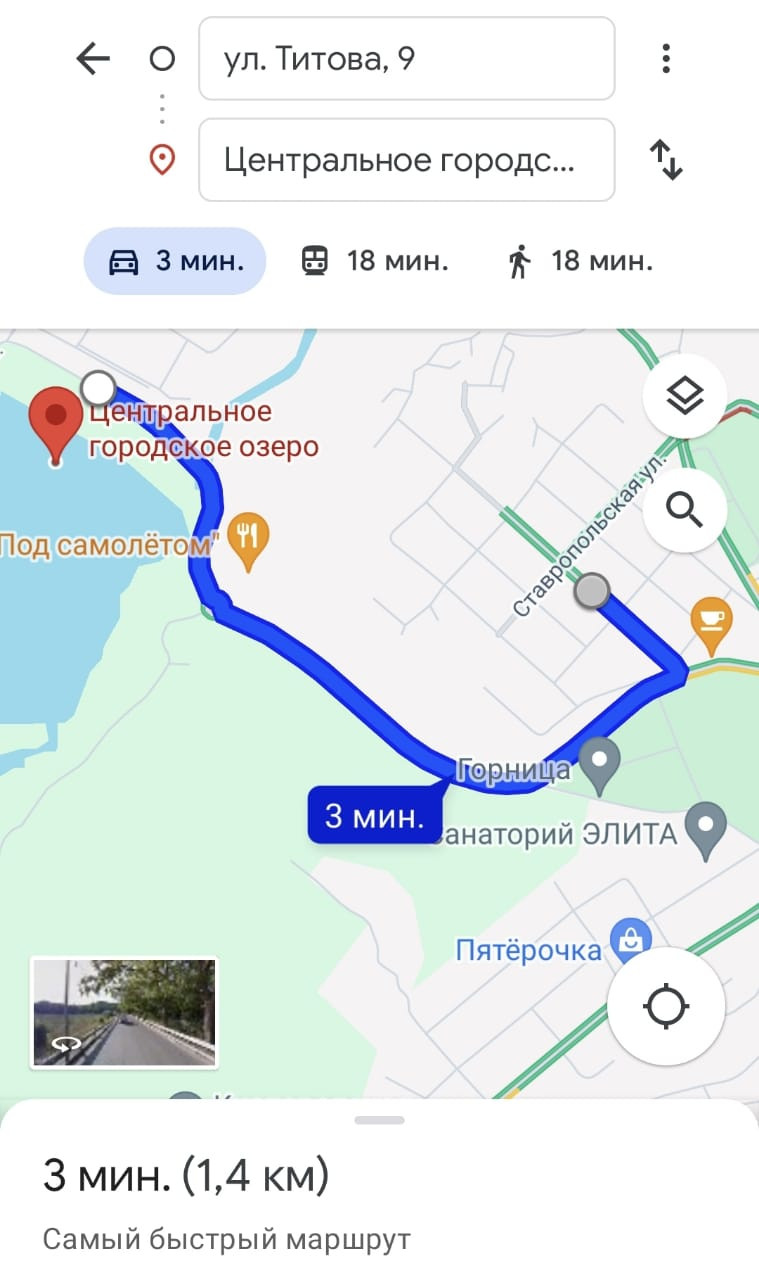
Task: Open the Street View thumbnail
Action: (124, 1013)
